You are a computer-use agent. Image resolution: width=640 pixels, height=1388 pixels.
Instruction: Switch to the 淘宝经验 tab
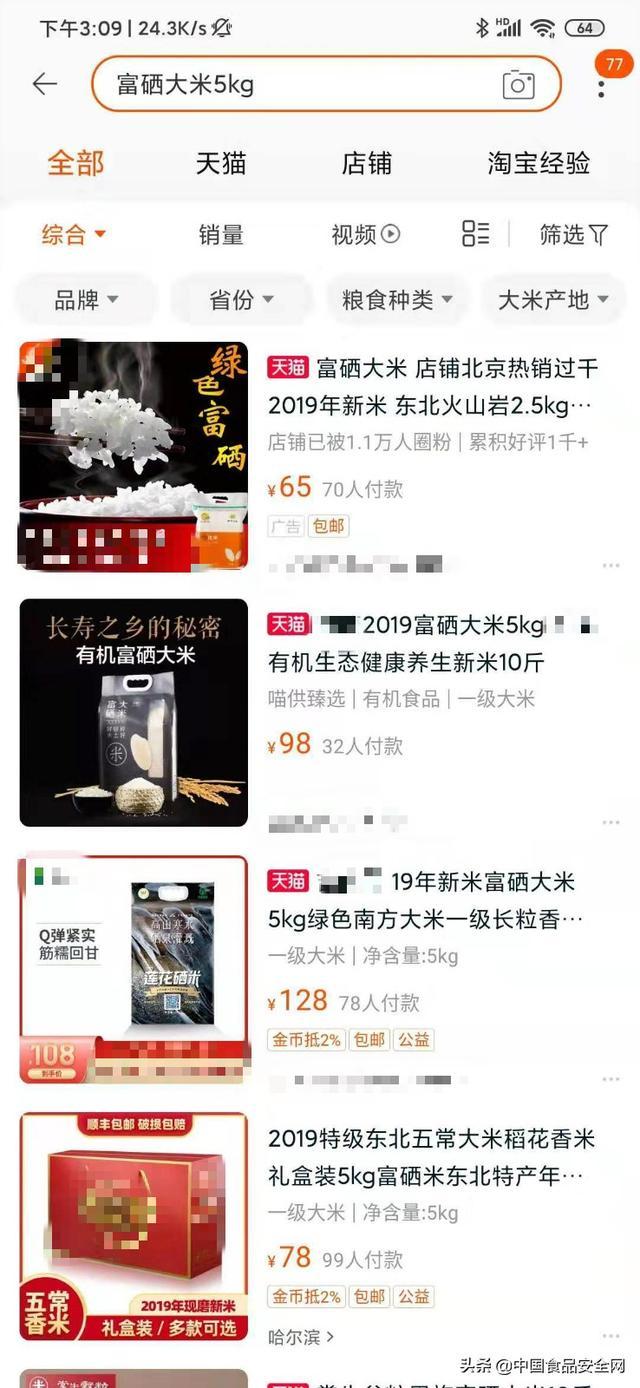[539, 163]
